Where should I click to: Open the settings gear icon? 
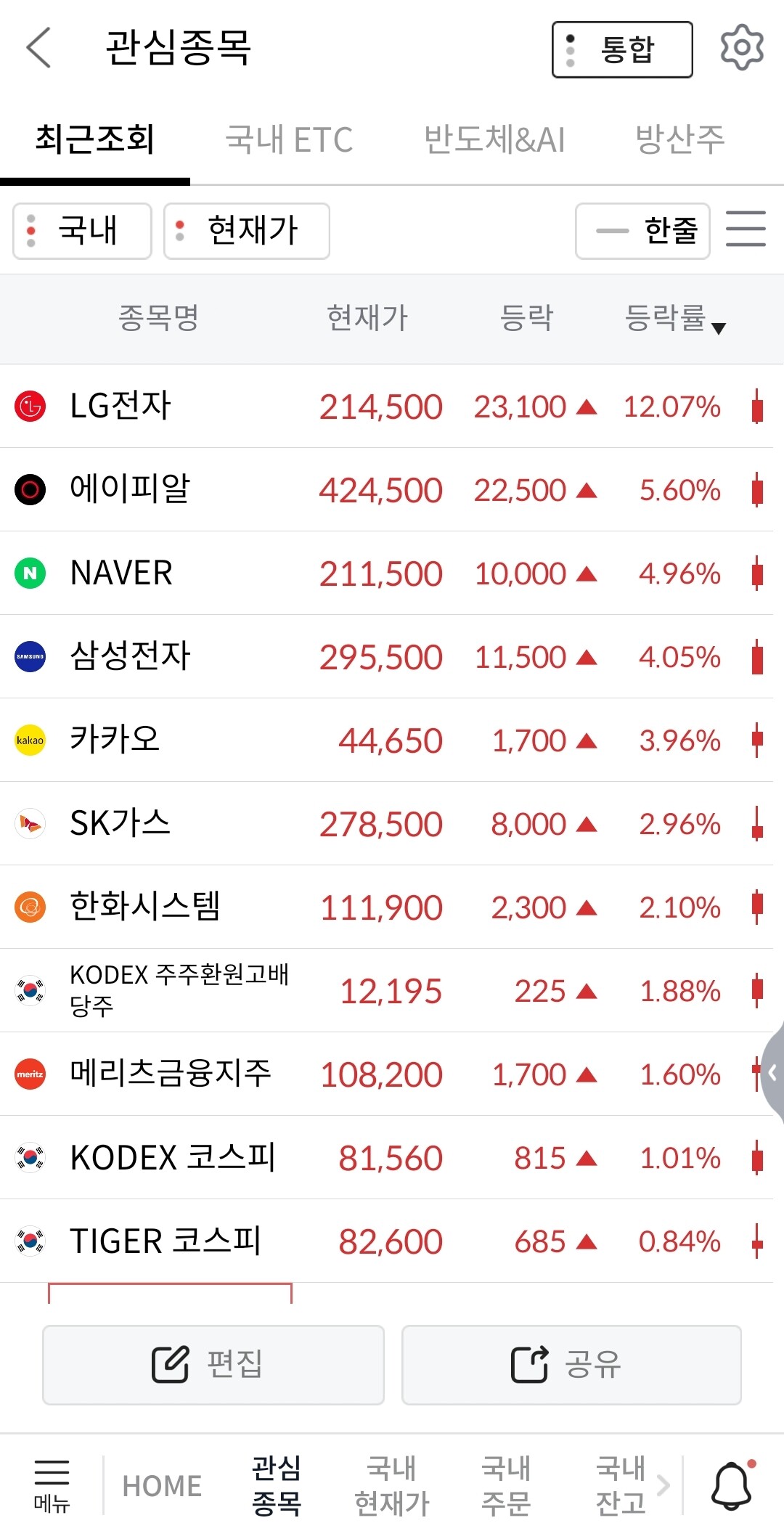(741, 48)
